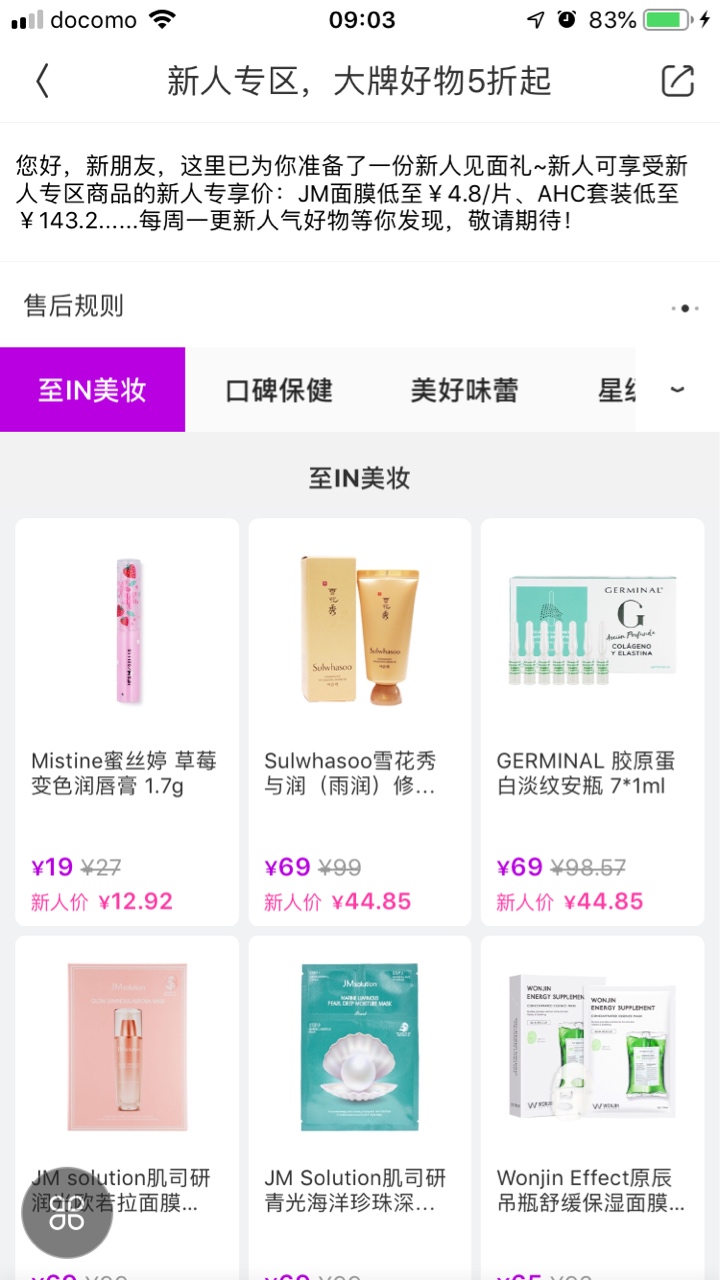Open Mistine蜜丝婷 草莓变色润唇膏 product
The image size is (720, 1280).
(x=127, y=720)
